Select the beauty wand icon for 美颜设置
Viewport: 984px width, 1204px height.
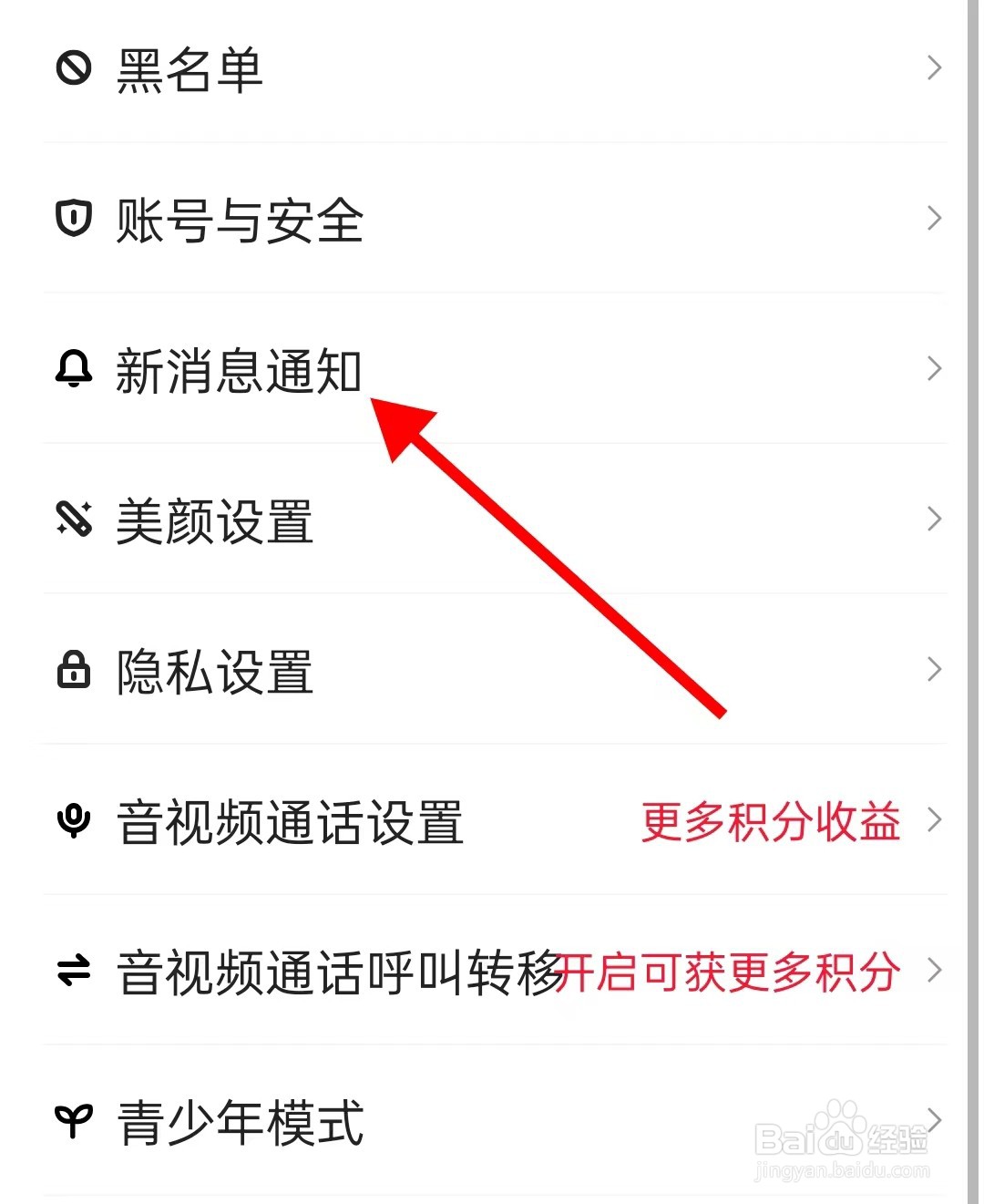point(75,520)
